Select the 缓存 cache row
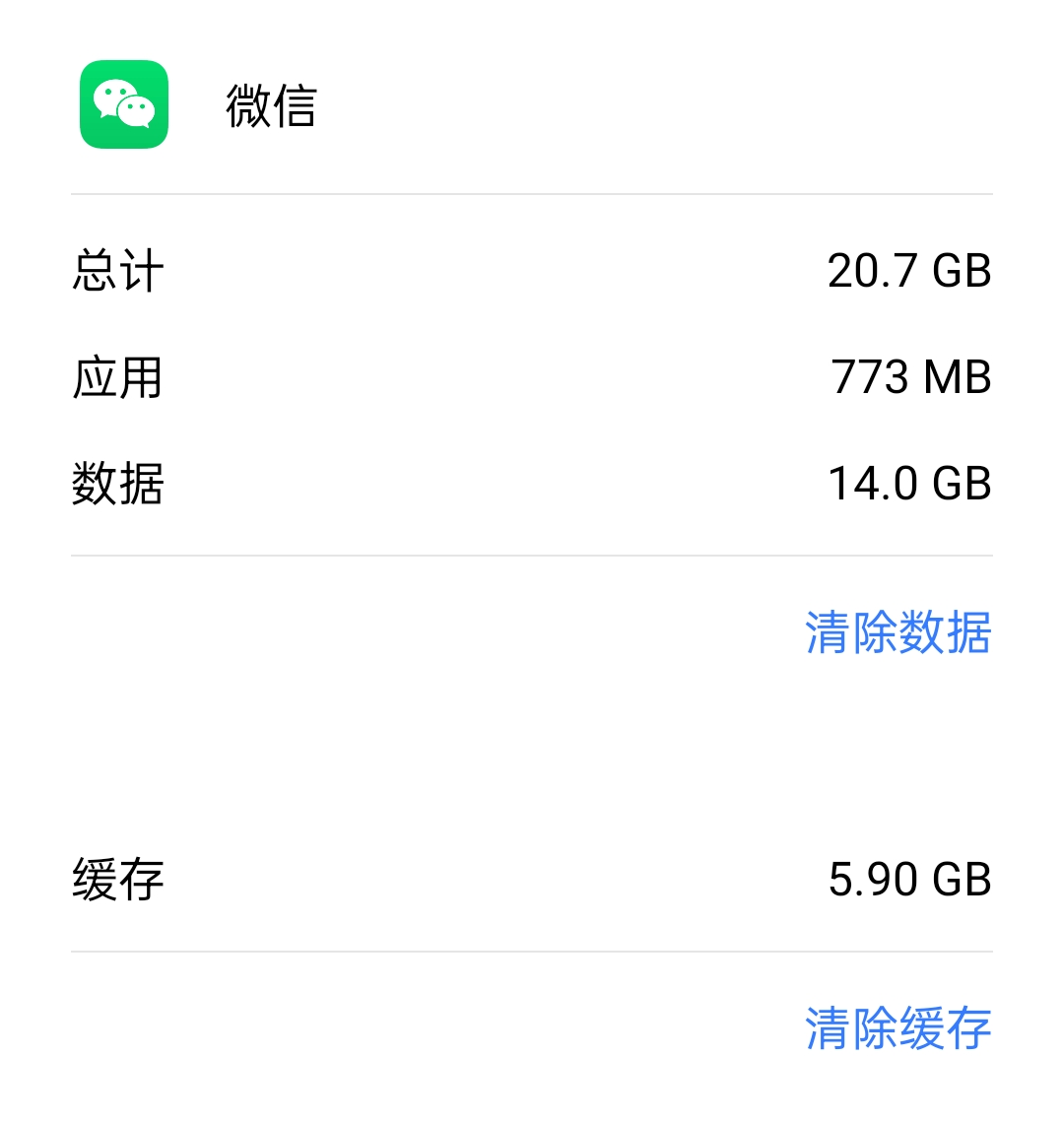Image resolution: width=1064 pixels, height=1122 pixels. tap(532, 882)
